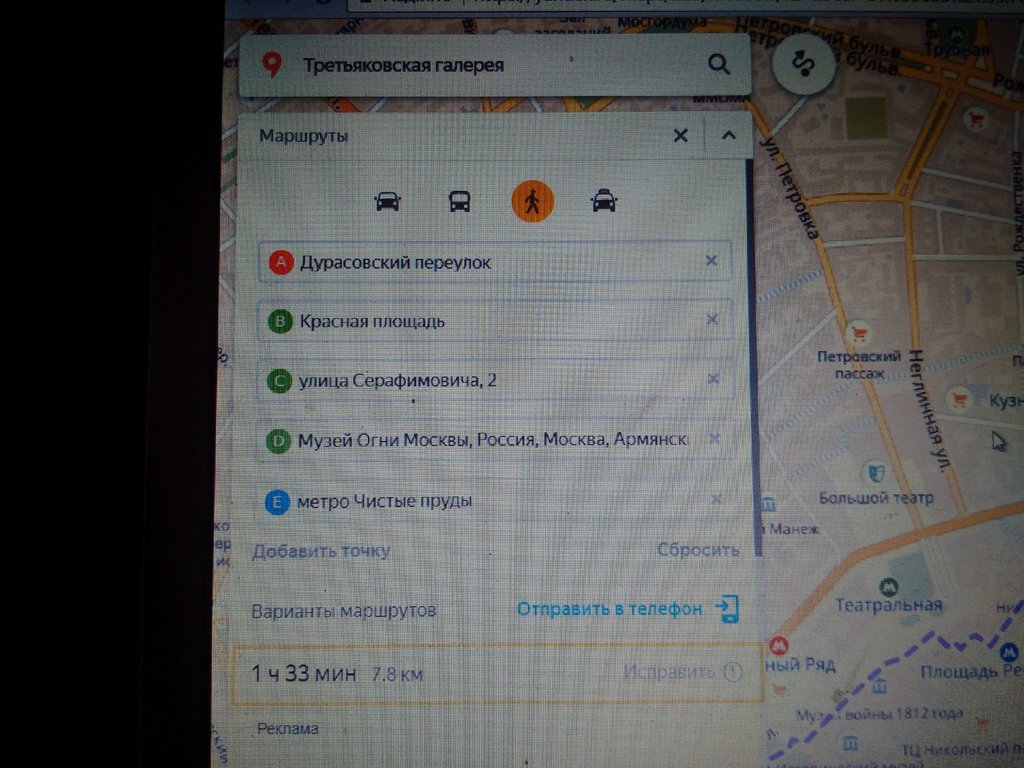Remove point D Музей Огни Москвы

click(715, 439)
